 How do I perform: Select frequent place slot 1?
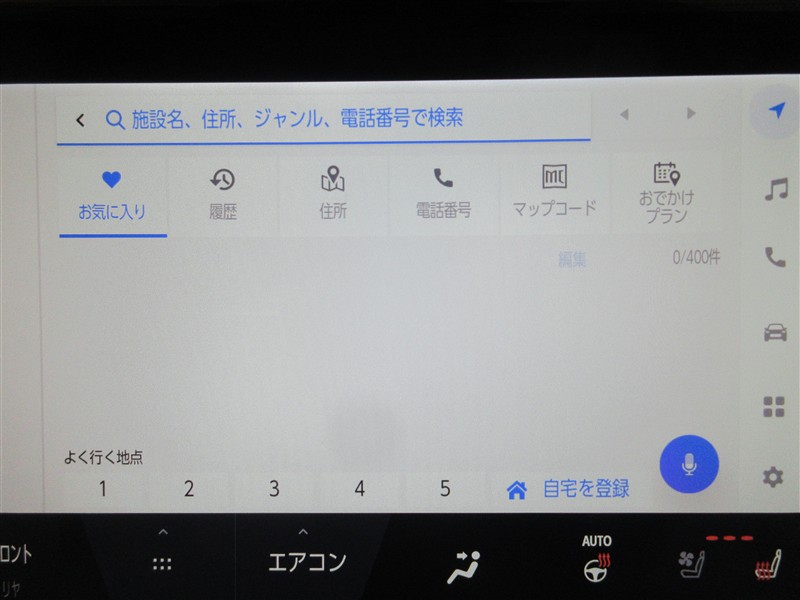tap(102, 489)
